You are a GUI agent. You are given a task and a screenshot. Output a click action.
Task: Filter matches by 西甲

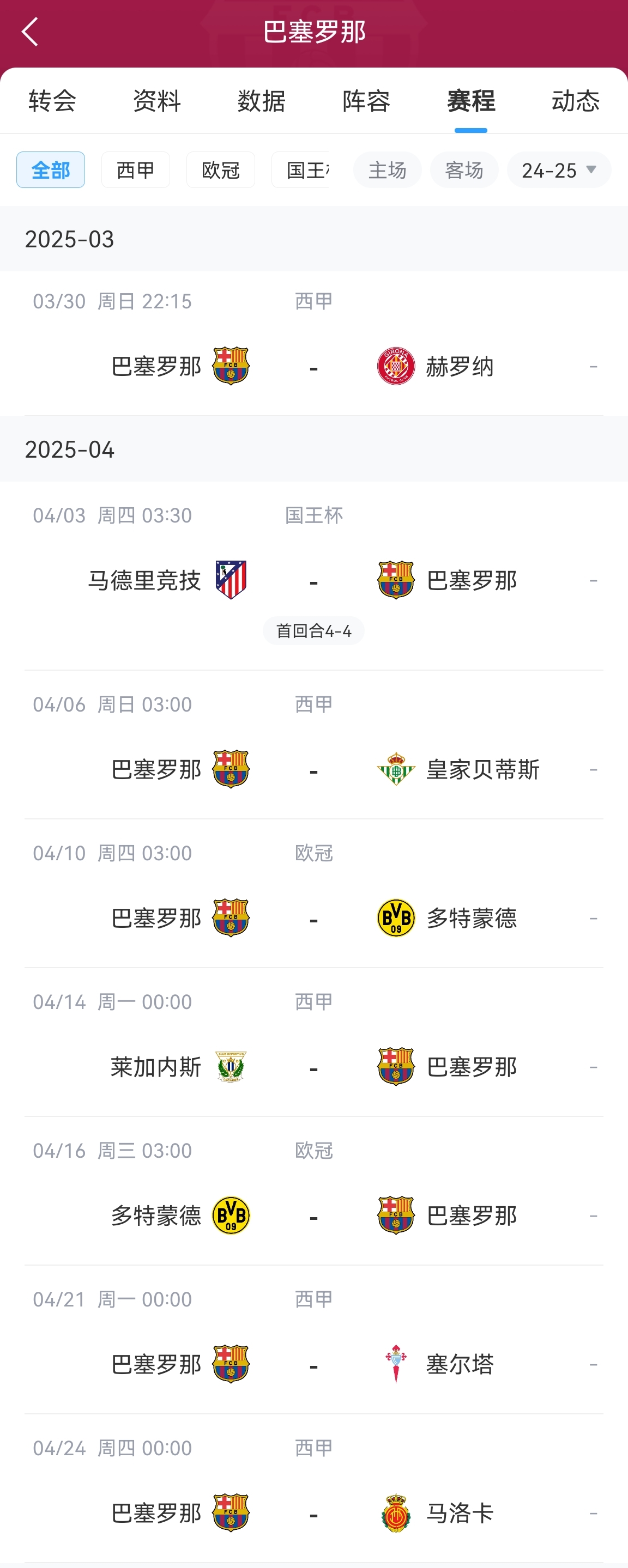[135, 170]
